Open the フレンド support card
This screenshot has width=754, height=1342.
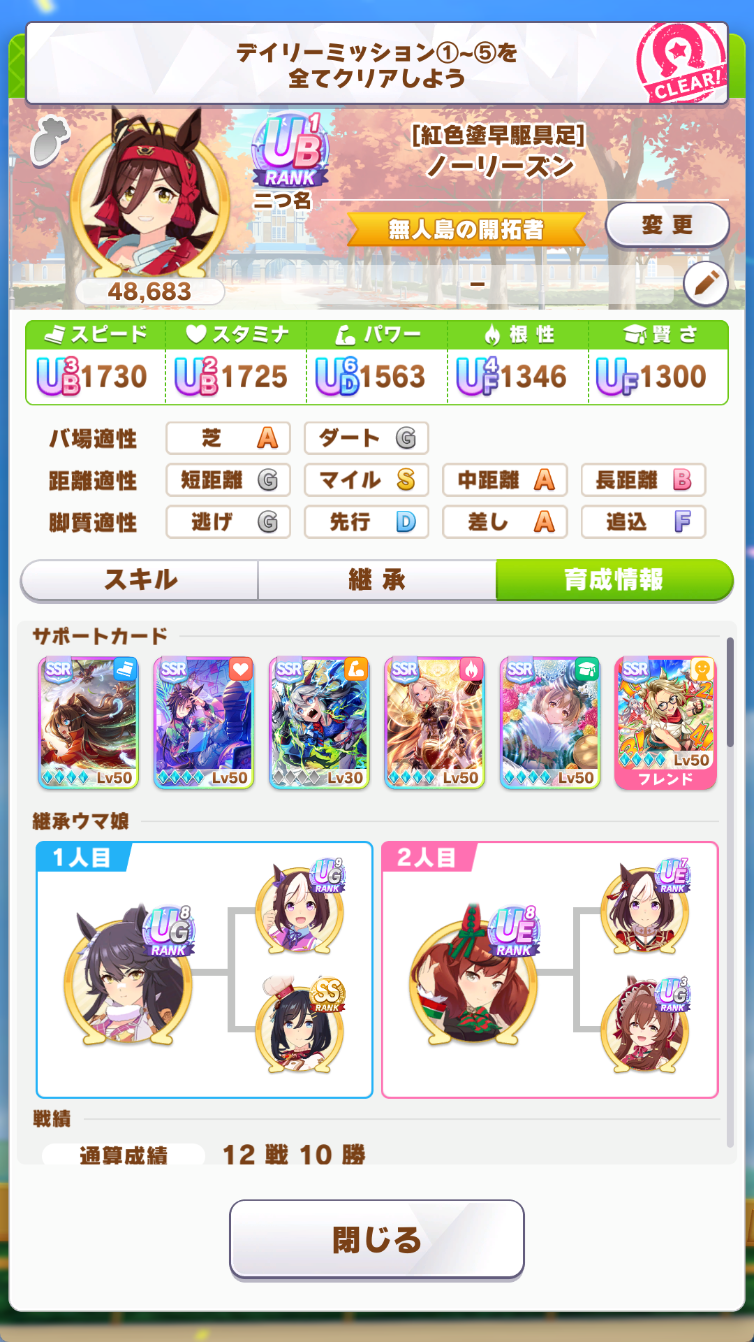point(666,723)
